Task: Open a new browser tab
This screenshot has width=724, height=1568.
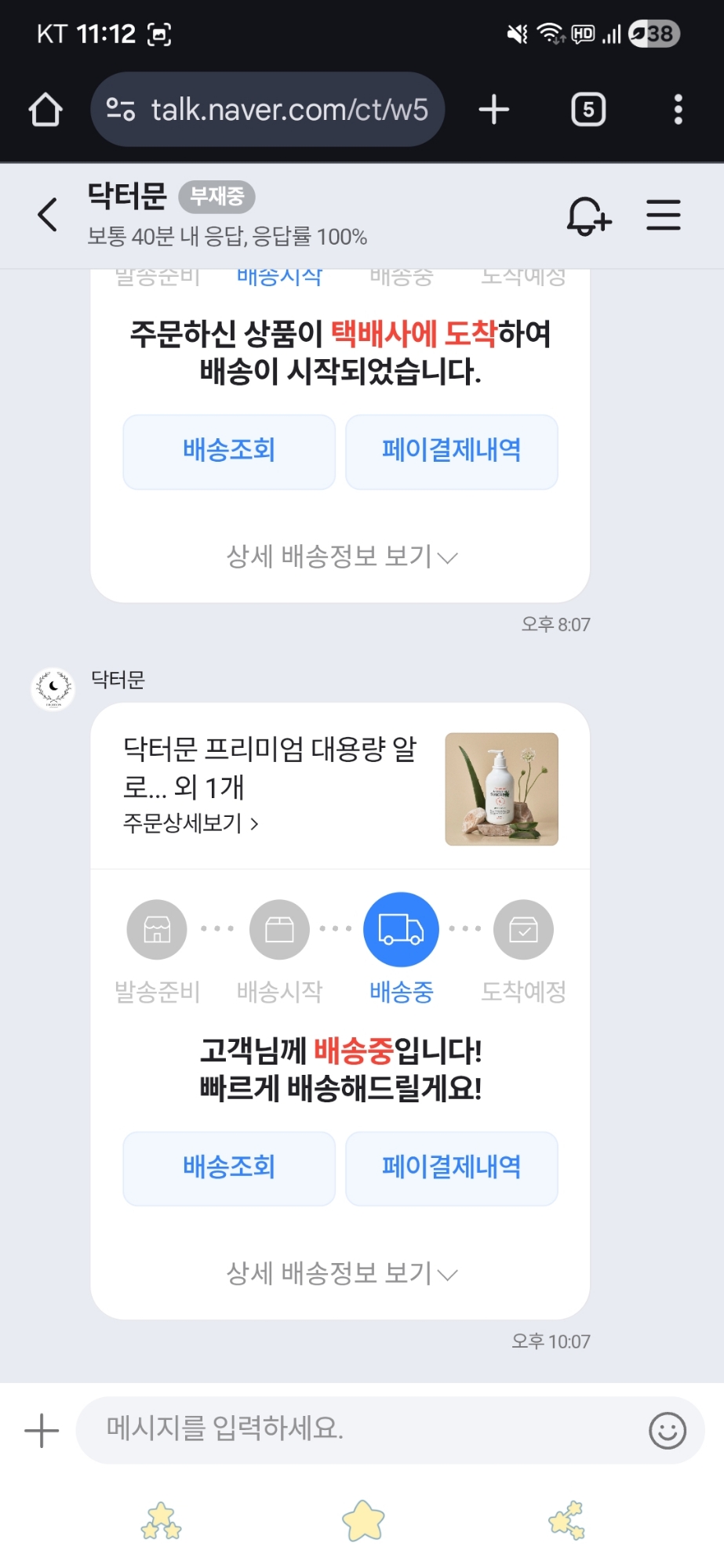Action: click(x=494, y=110)
